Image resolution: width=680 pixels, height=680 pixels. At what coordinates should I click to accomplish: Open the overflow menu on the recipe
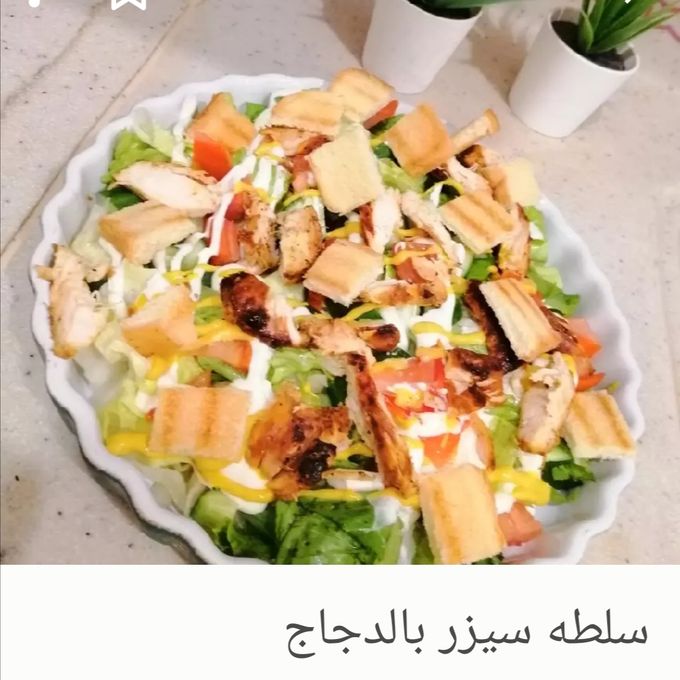point(35,3)
